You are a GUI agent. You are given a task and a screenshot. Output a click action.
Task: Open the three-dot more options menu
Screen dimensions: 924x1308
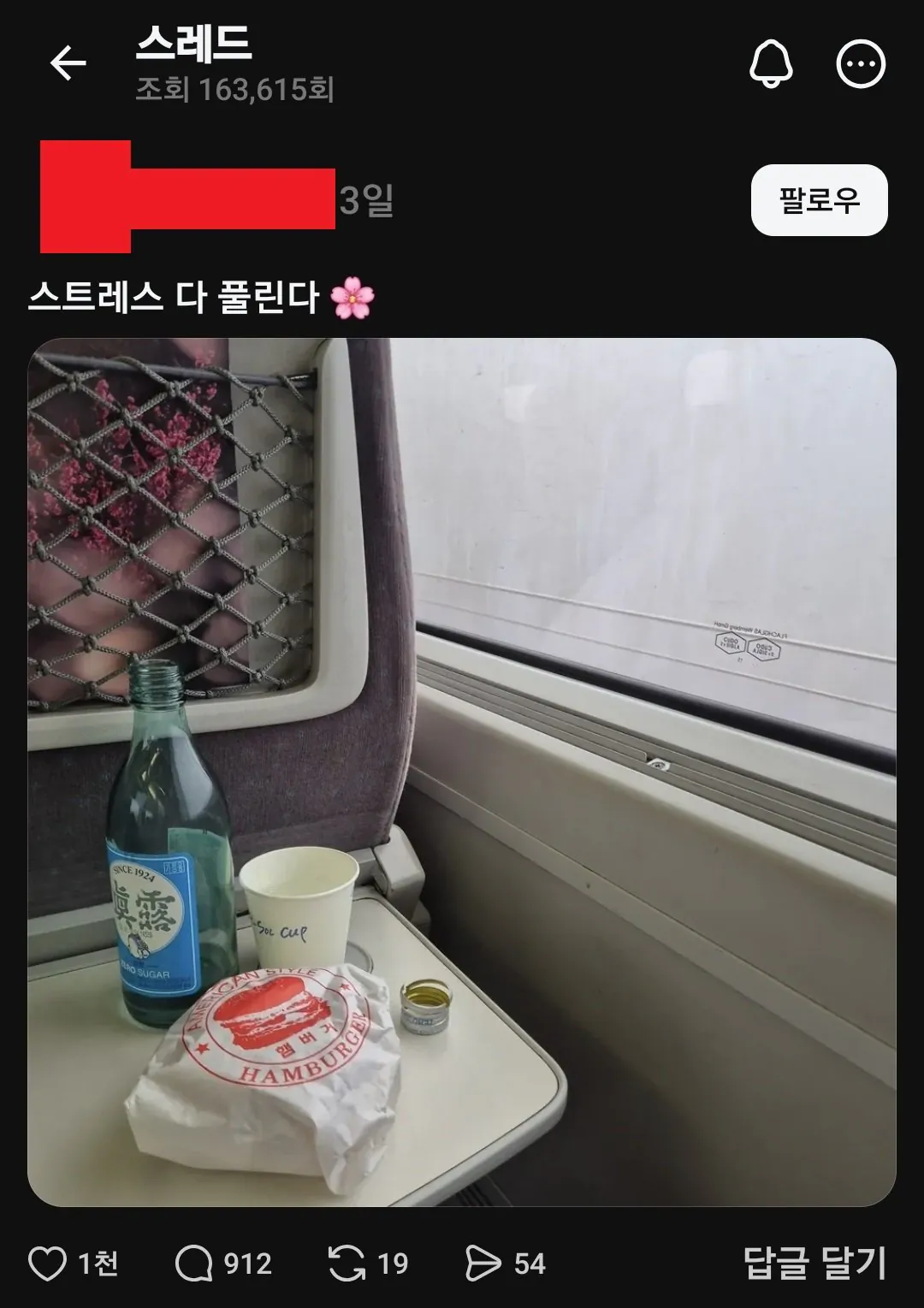coord(860,63)
